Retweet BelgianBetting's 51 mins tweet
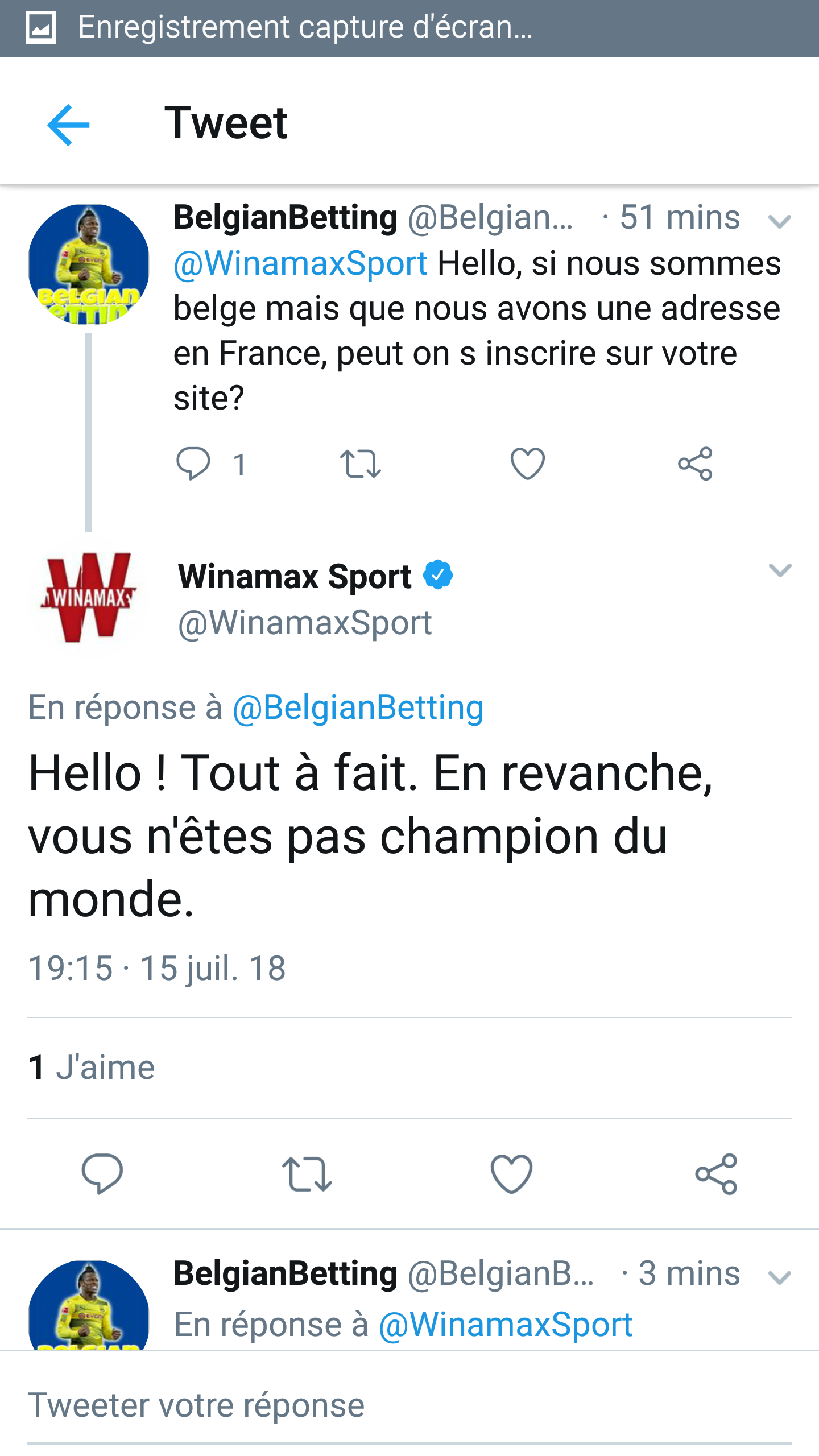 tap(360, 464)
